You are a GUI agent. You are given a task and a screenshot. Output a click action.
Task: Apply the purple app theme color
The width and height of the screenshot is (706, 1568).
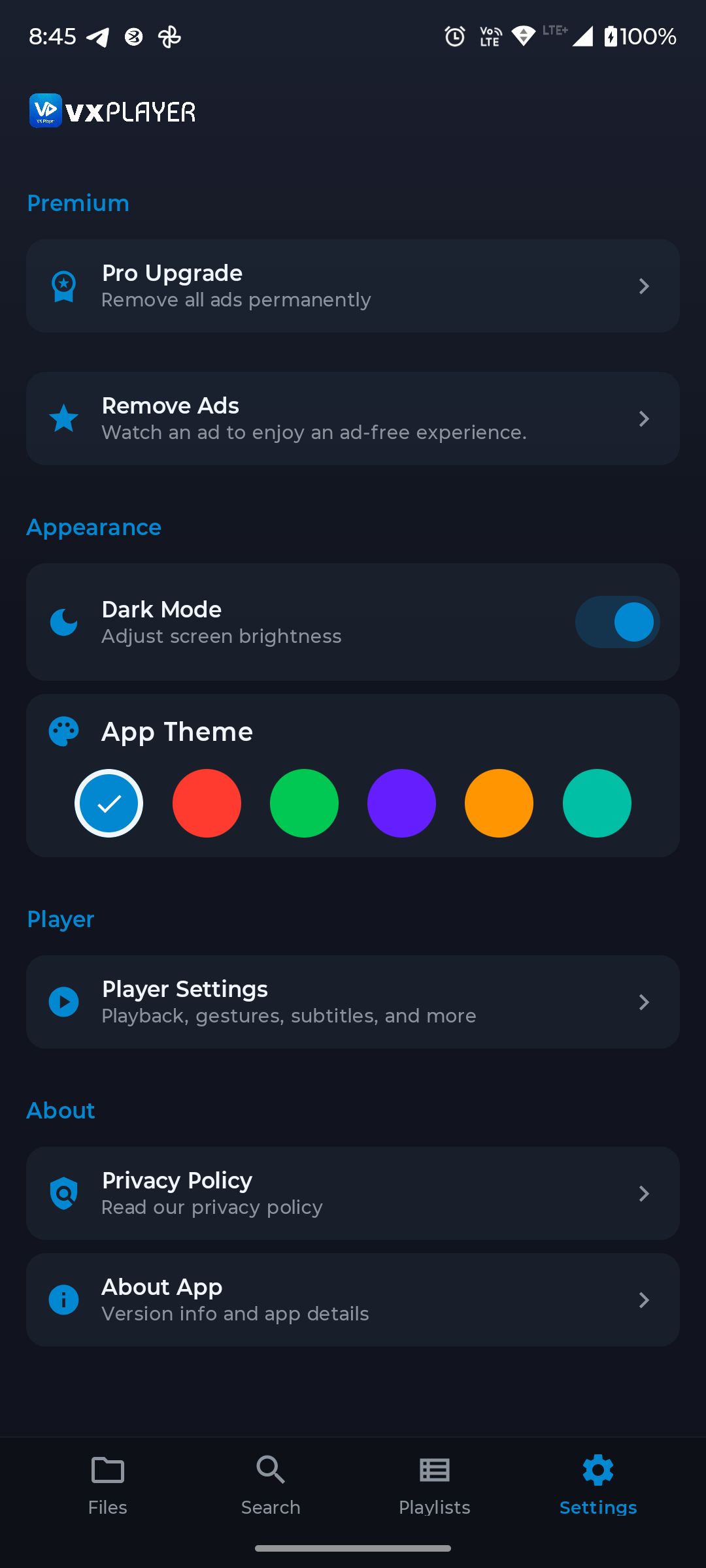pos(401,803)
